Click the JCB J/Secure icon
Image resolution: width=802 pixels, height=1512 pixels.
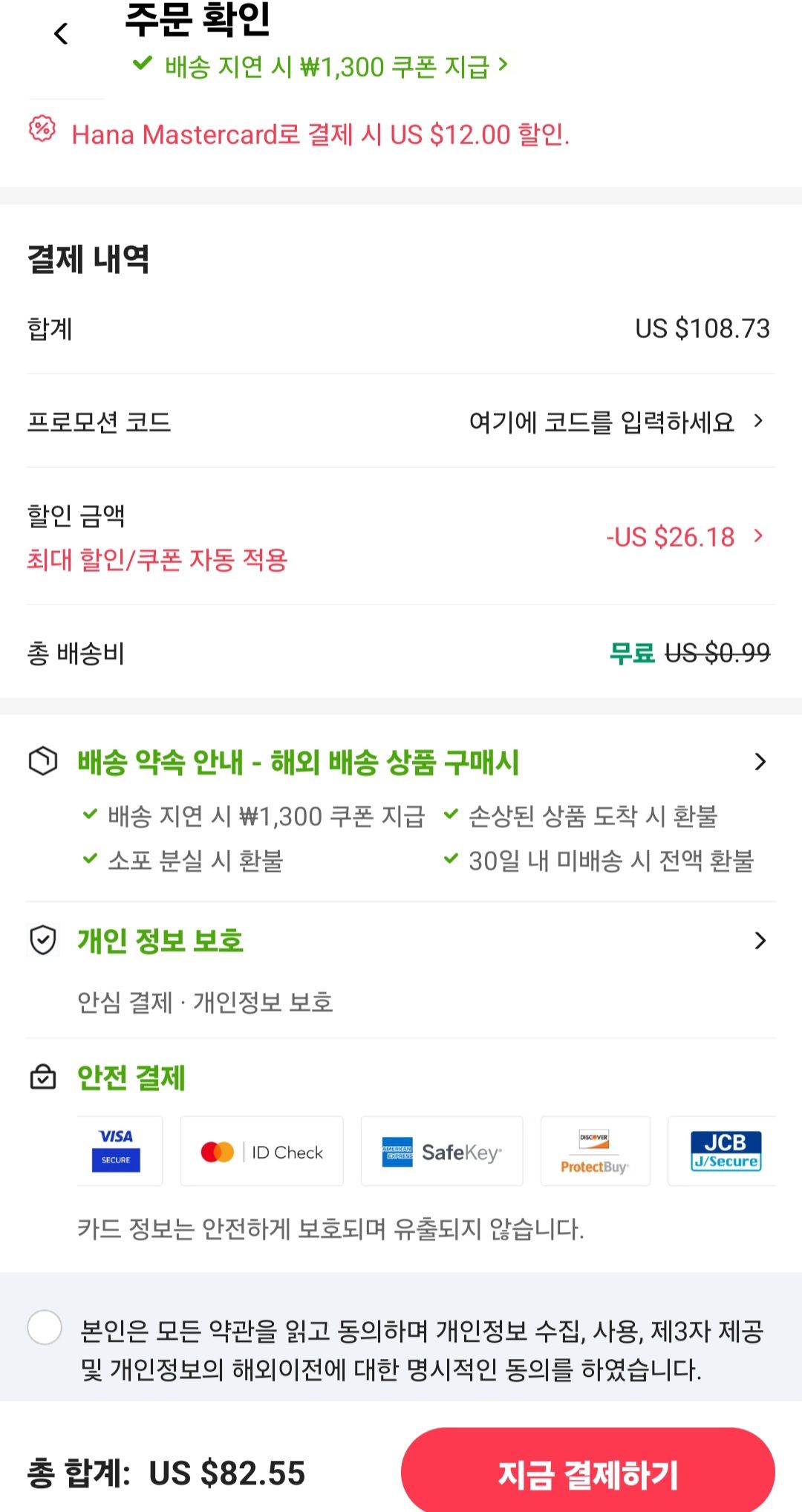[725, 1151]
